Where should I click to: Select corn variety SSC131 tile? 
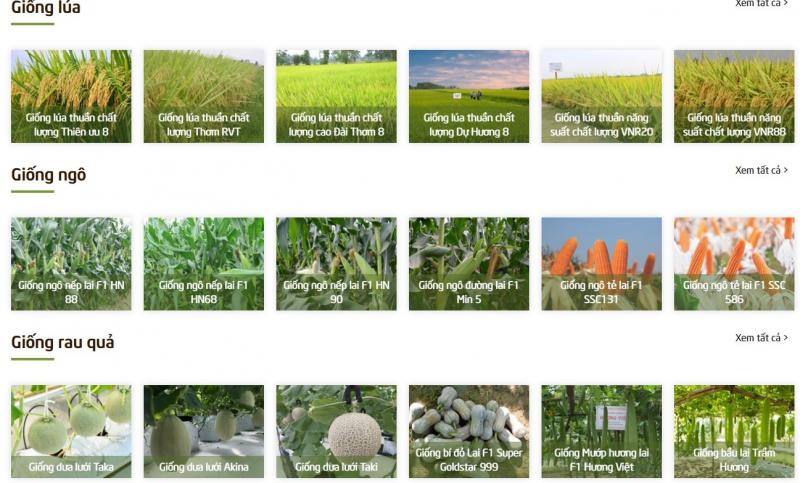pyautogui.click(x=601, y=264)
